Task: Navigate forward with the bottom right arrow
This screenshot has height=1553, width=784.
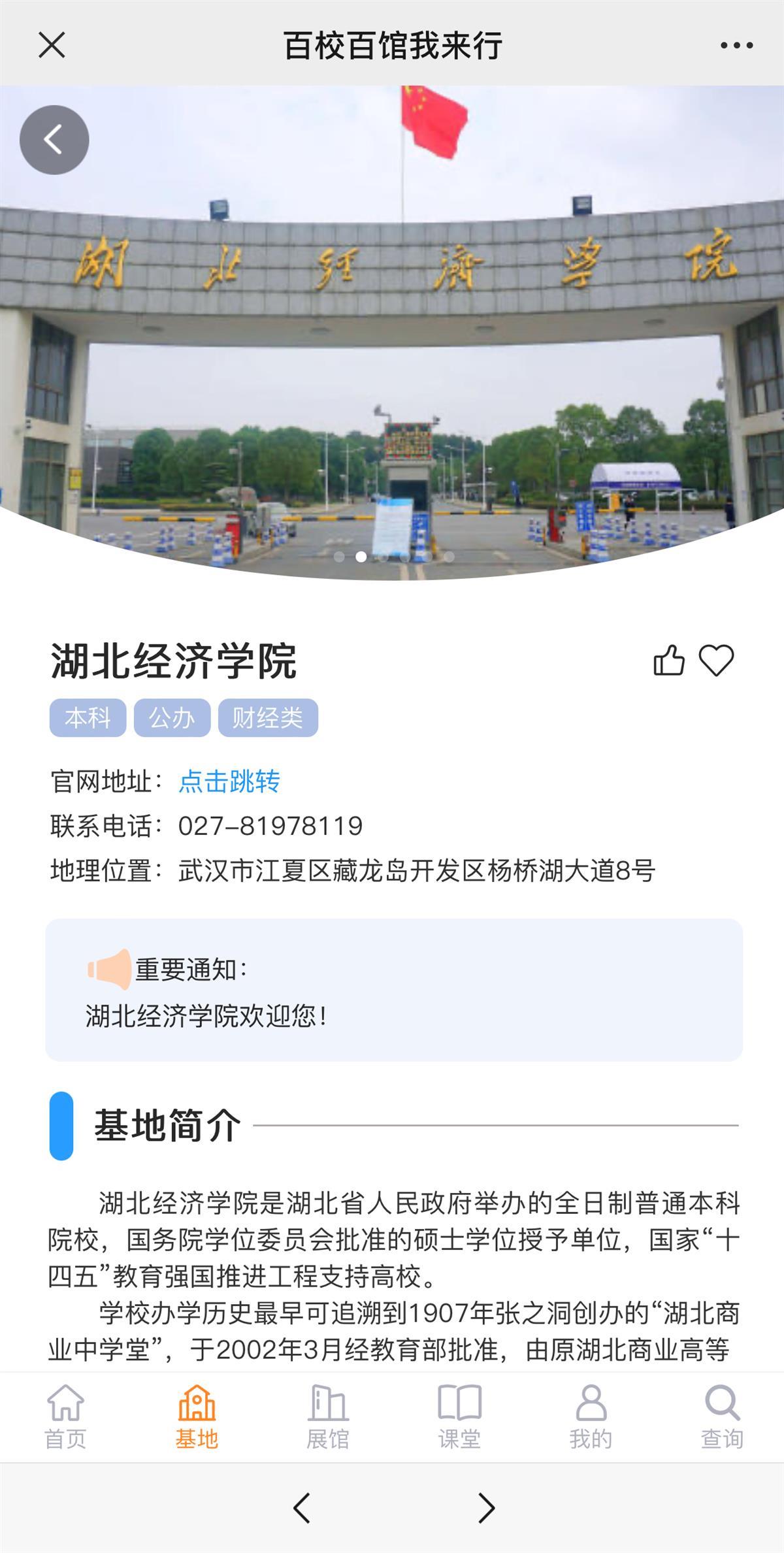Action: (x=486, y=1508)
